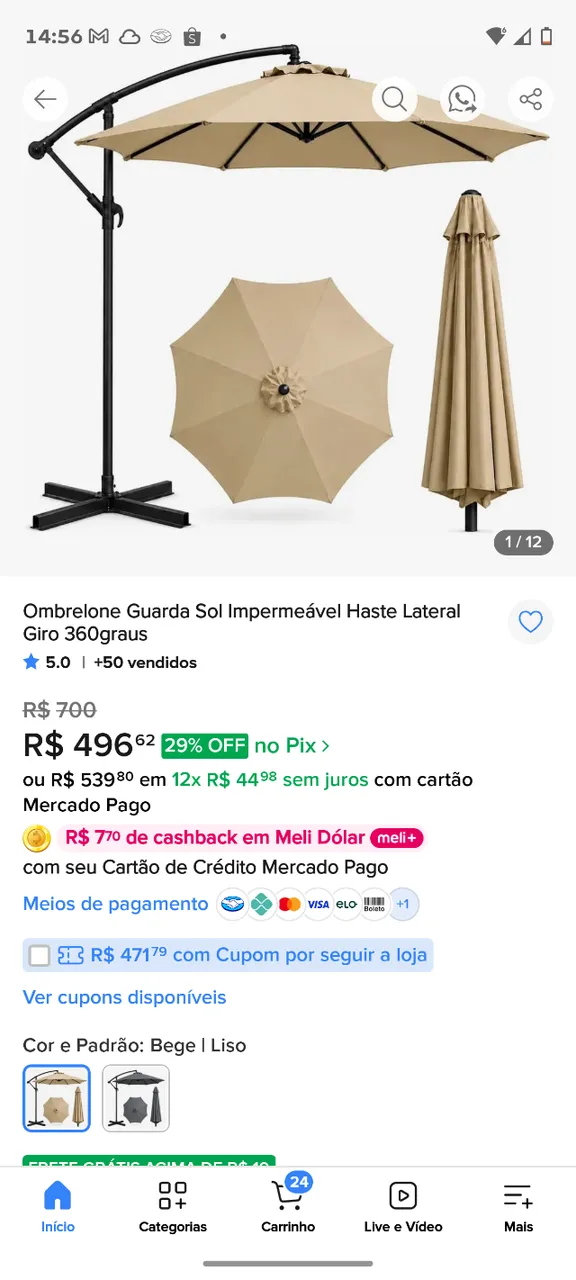Open Meios de pagamento link

pos(116,904)
